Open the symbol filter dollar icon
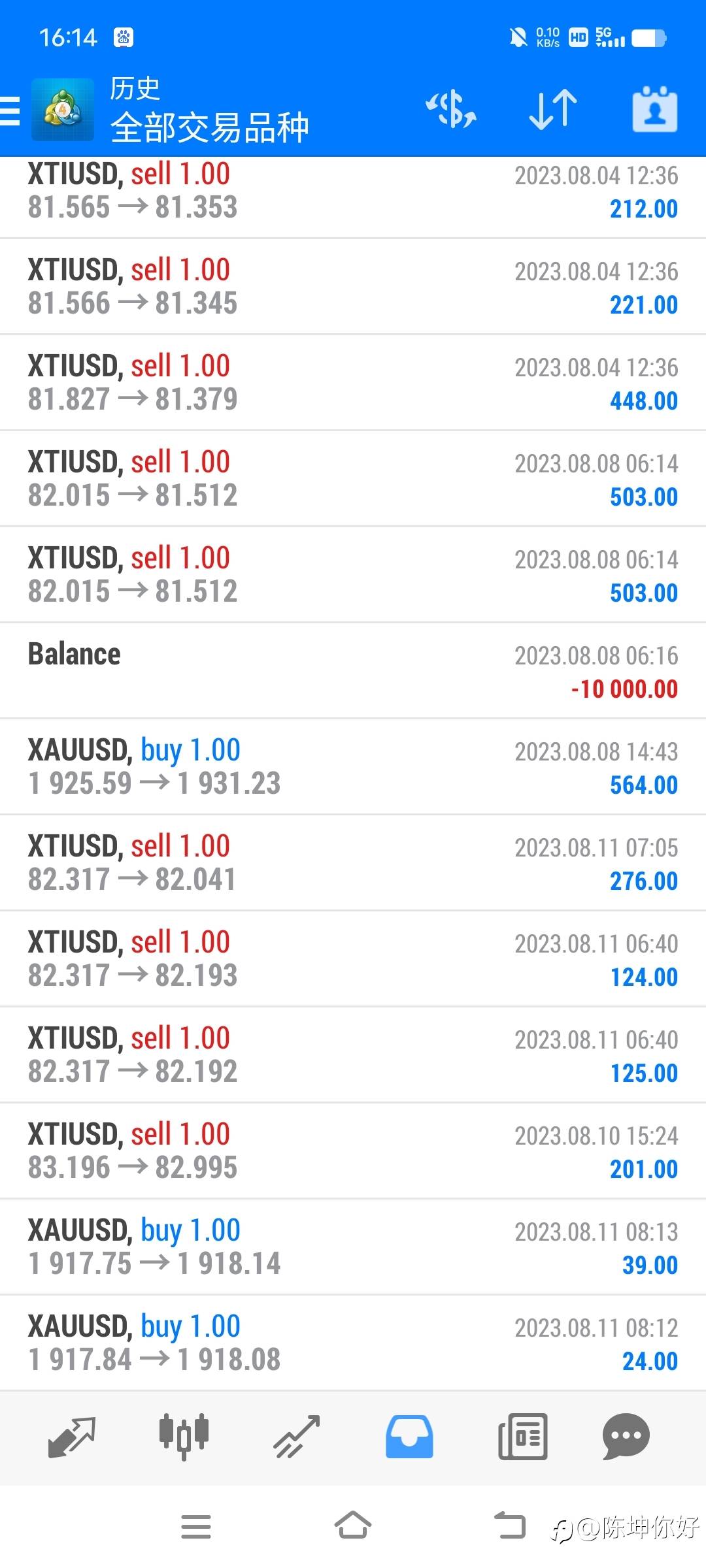Viewport: 706px width, 1568px height. pyautogui.click(x=451, y=109)
